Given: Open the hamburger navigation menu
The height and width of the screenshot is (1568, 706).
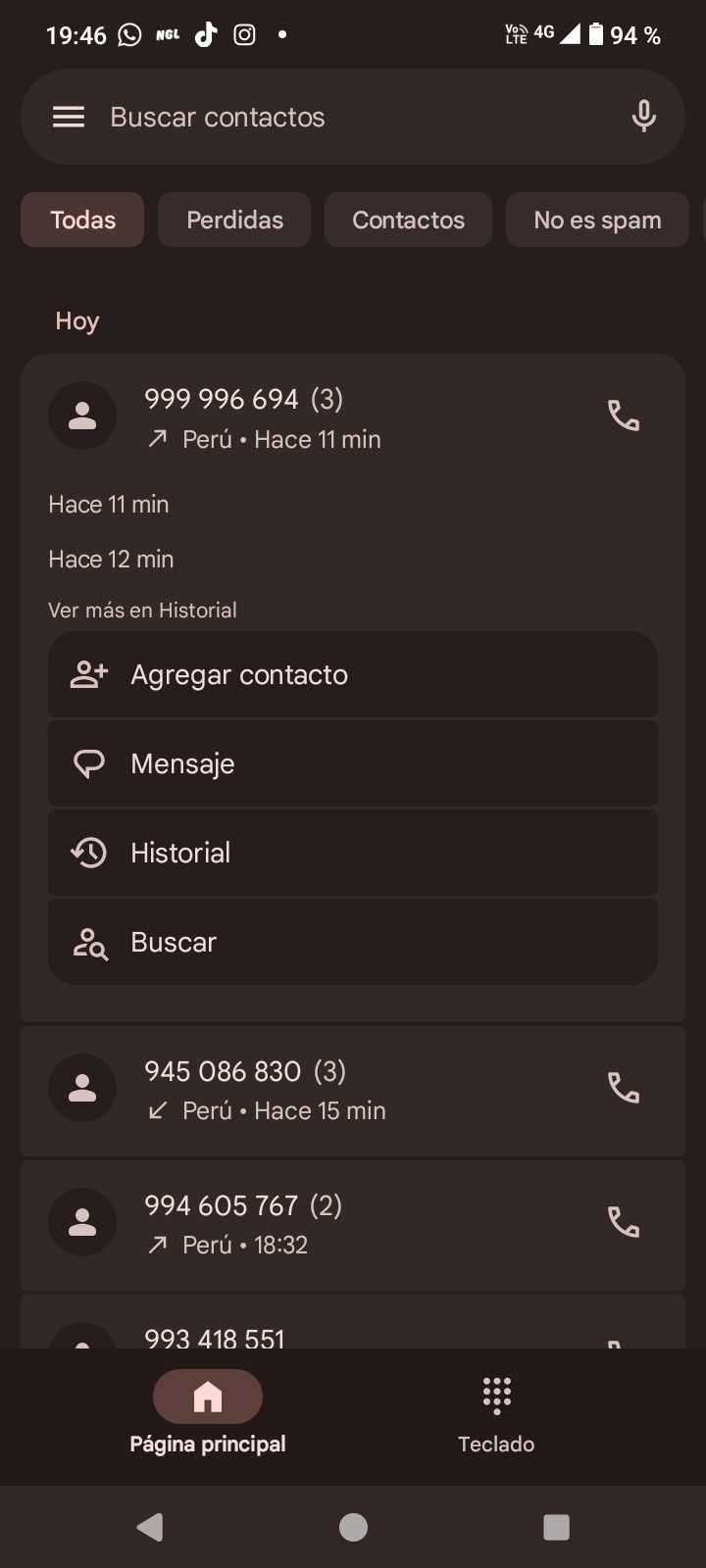Looking at the screenshot, I should point(69,118).
